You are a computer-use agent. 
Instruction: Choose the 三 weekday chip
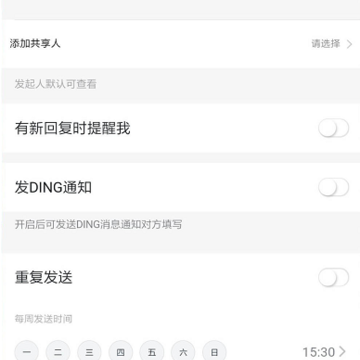coord(89,351)
